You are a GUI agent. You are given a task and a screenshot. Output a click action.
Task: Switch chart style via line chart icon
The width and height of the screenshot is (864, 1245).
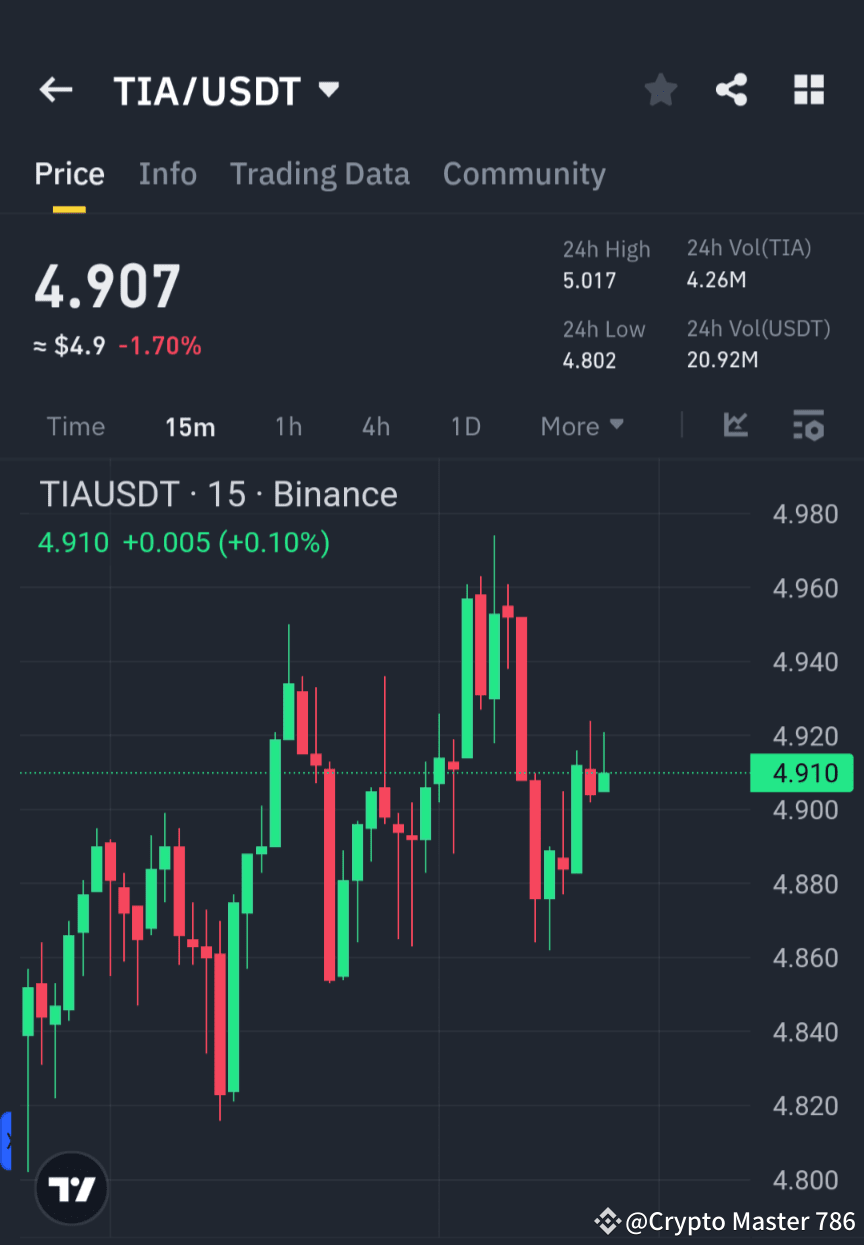[x=736, y=426]
